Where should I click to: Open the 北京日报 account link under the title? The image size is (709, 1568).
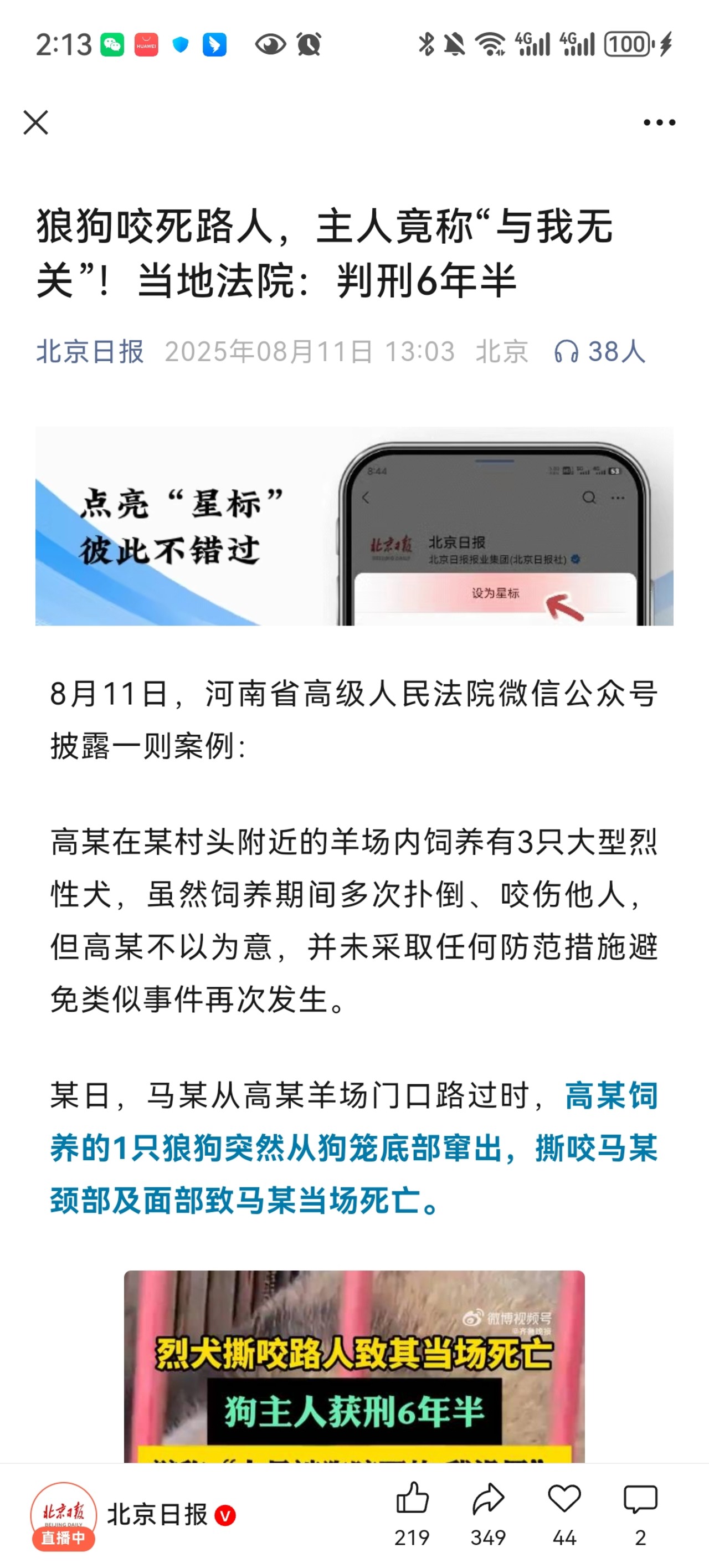coord(90,351)
